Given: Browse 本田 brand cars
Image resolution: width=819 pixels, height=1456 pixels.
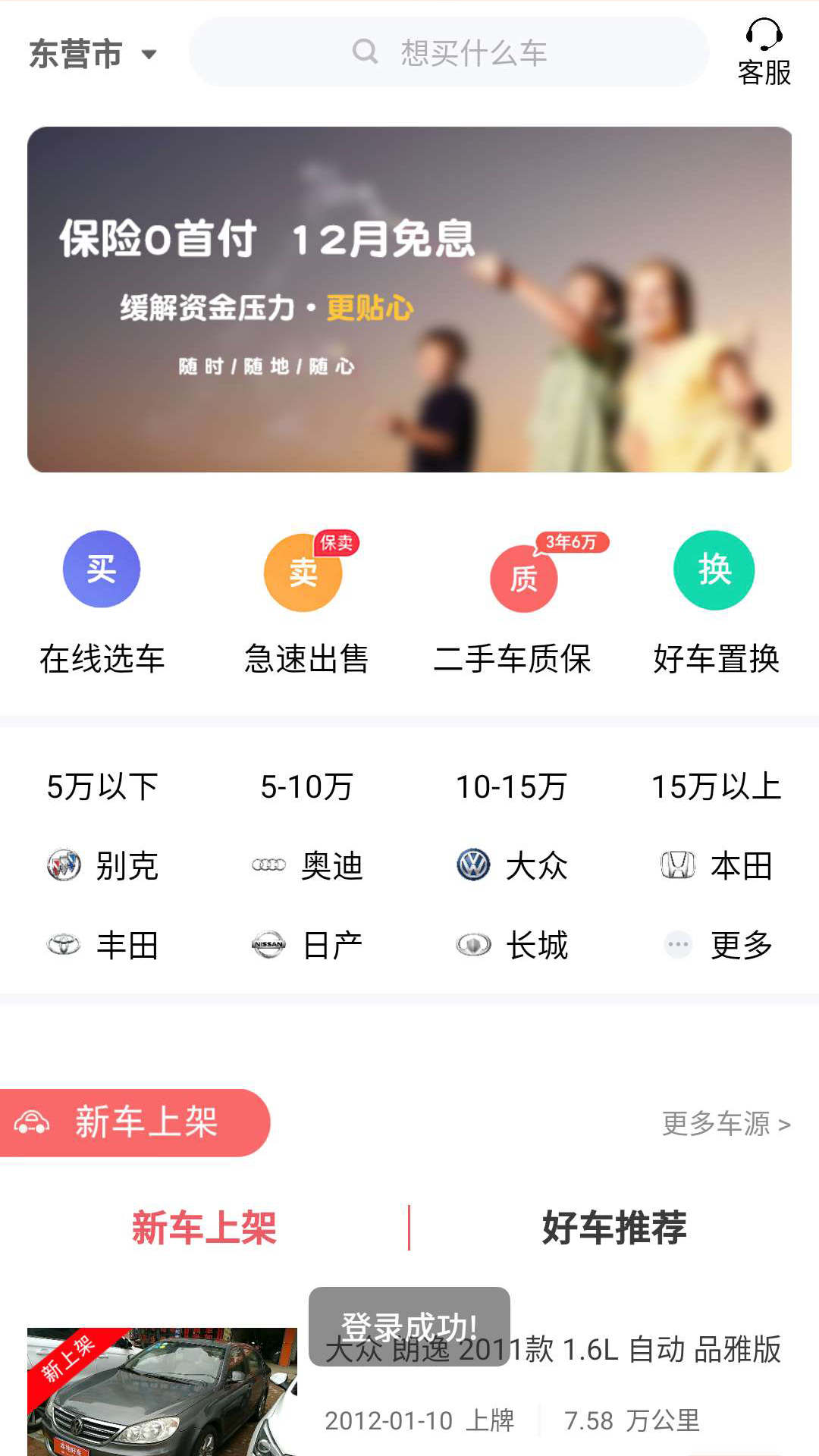Looking at the screenshot, I should [717, 865].
